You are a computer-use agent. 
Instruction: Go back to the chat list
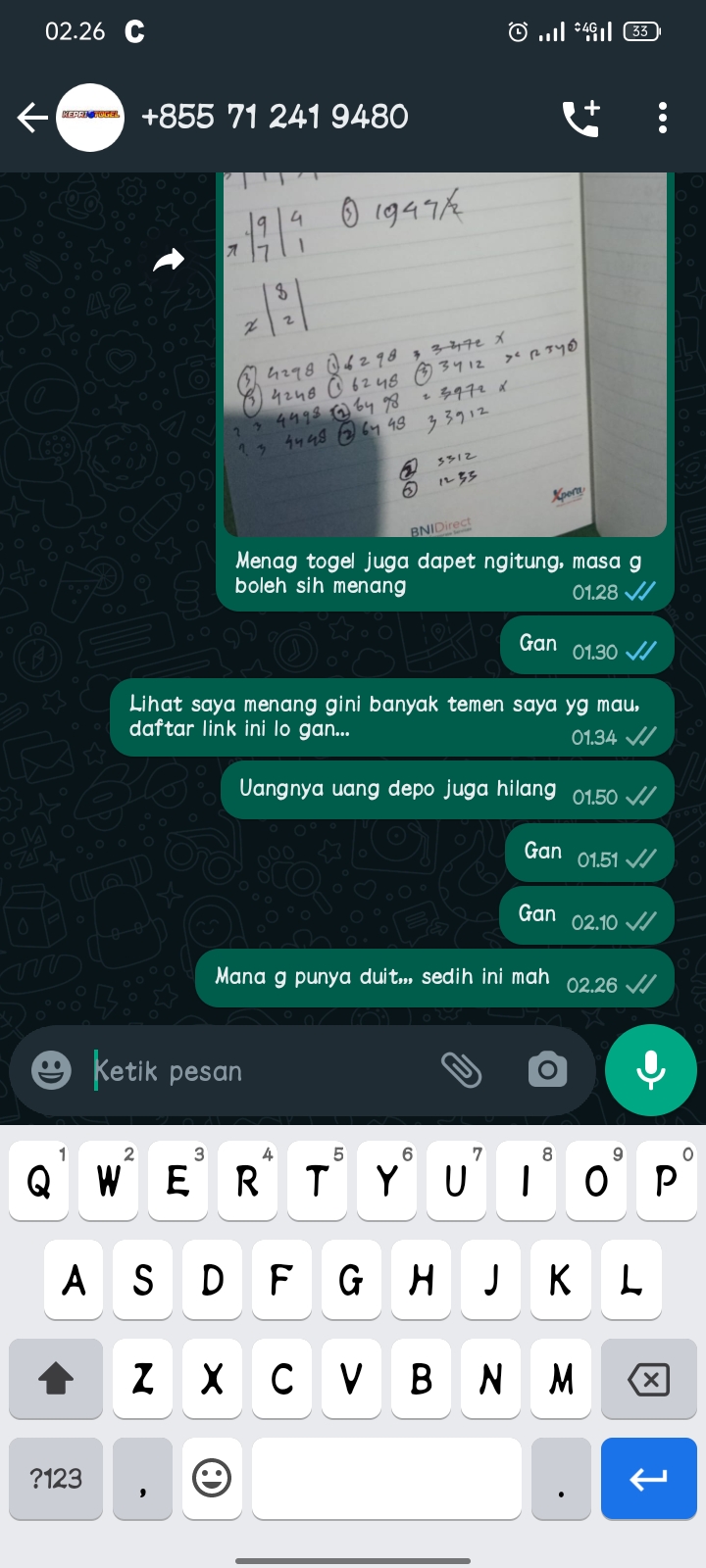pos(31,119)
